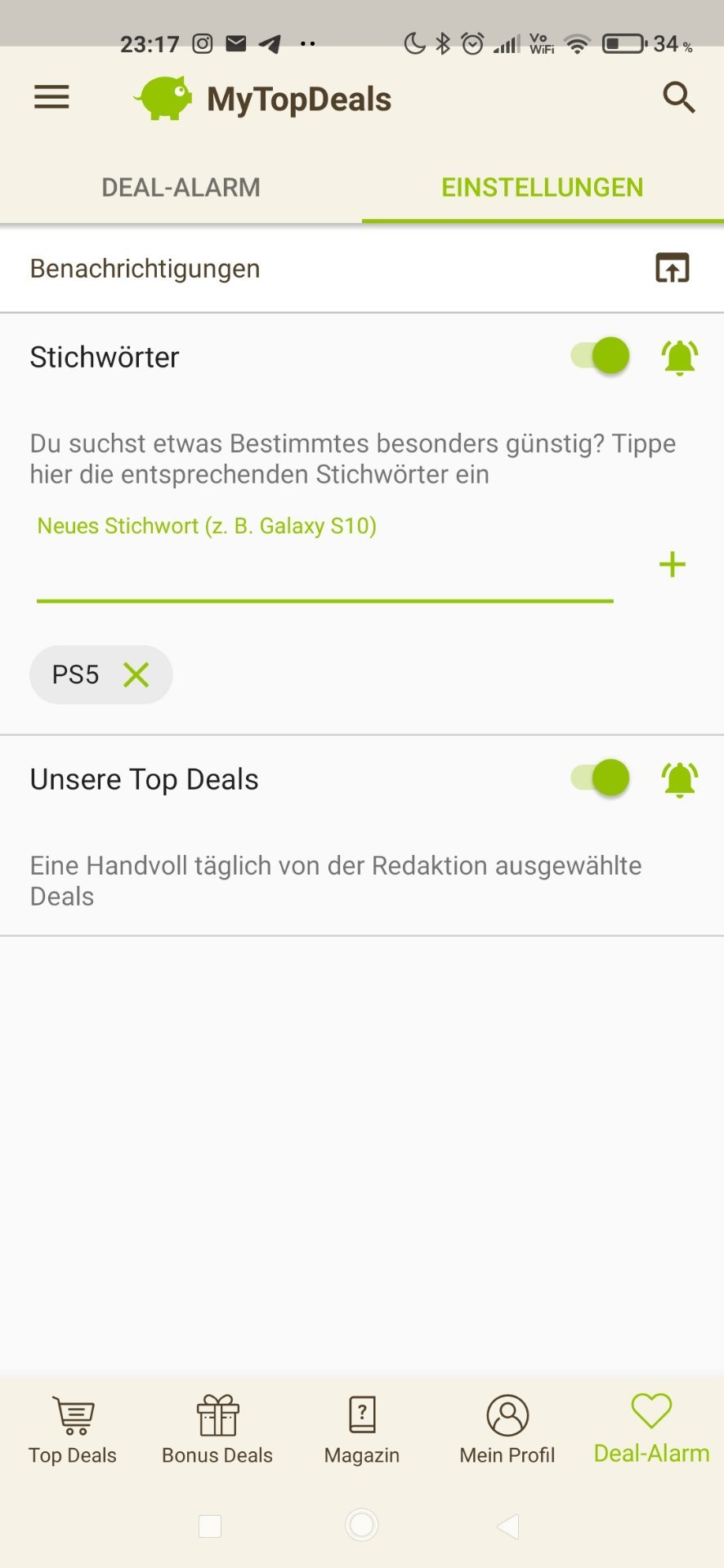This screenshot has height=1568, width=724.
Task: Switch to the DEAL-ALARM tab
Action: pyautogui.click(x=181, y=187)
